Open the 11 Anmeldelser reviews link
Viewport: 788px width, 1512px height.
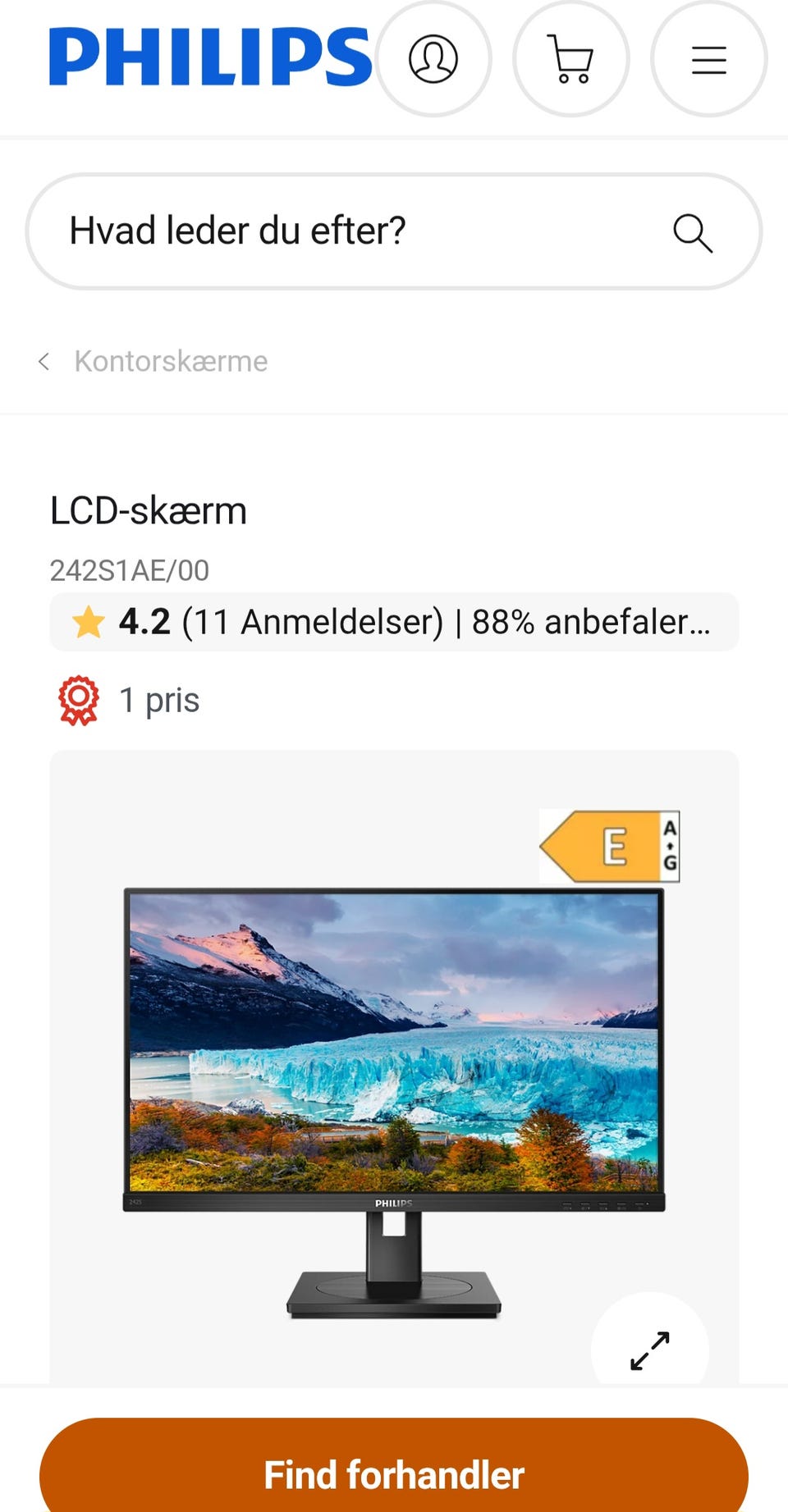coord(313,622)
